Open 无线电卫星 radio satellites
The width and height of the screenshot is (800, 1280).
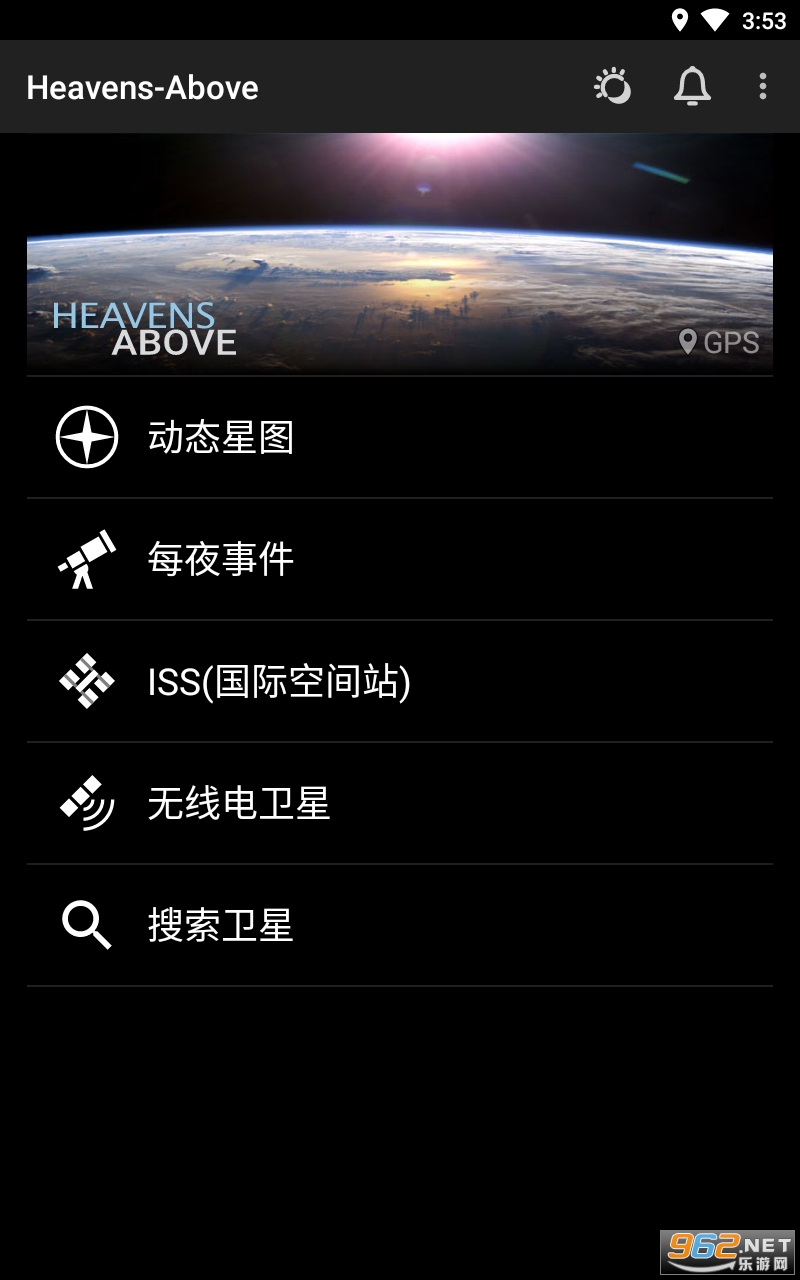400,803
